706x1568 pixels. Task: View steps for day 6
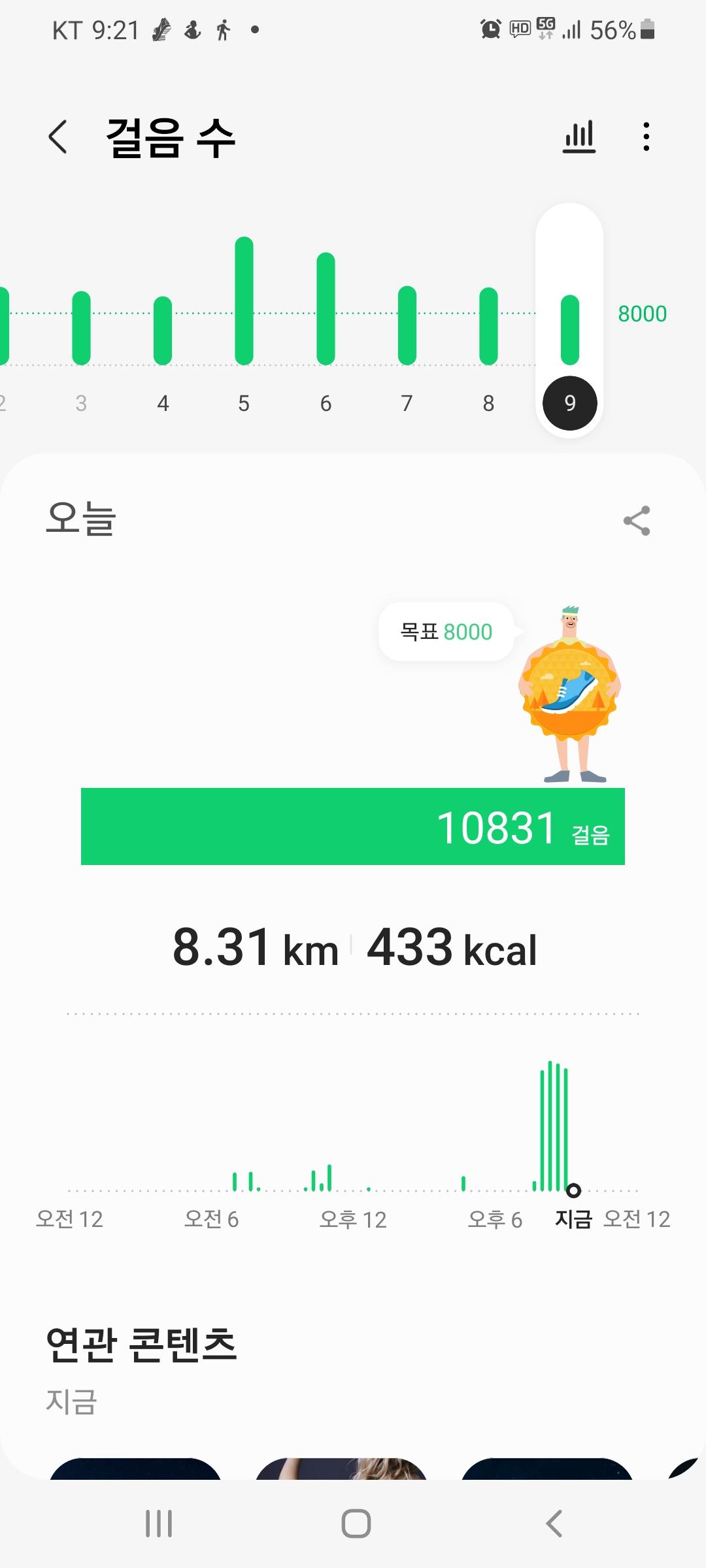tap(326, 403)
